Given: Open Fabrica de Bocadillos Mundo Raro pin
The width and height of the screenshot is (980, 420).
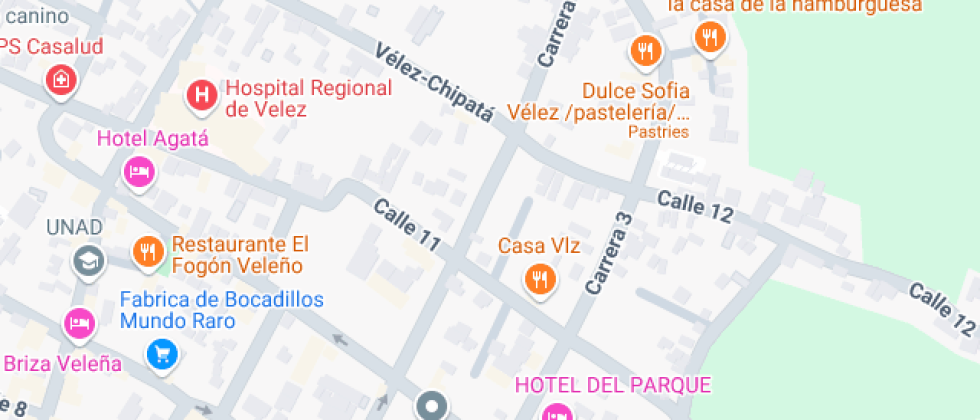Looking at the screenshot, I should (161, 352).
